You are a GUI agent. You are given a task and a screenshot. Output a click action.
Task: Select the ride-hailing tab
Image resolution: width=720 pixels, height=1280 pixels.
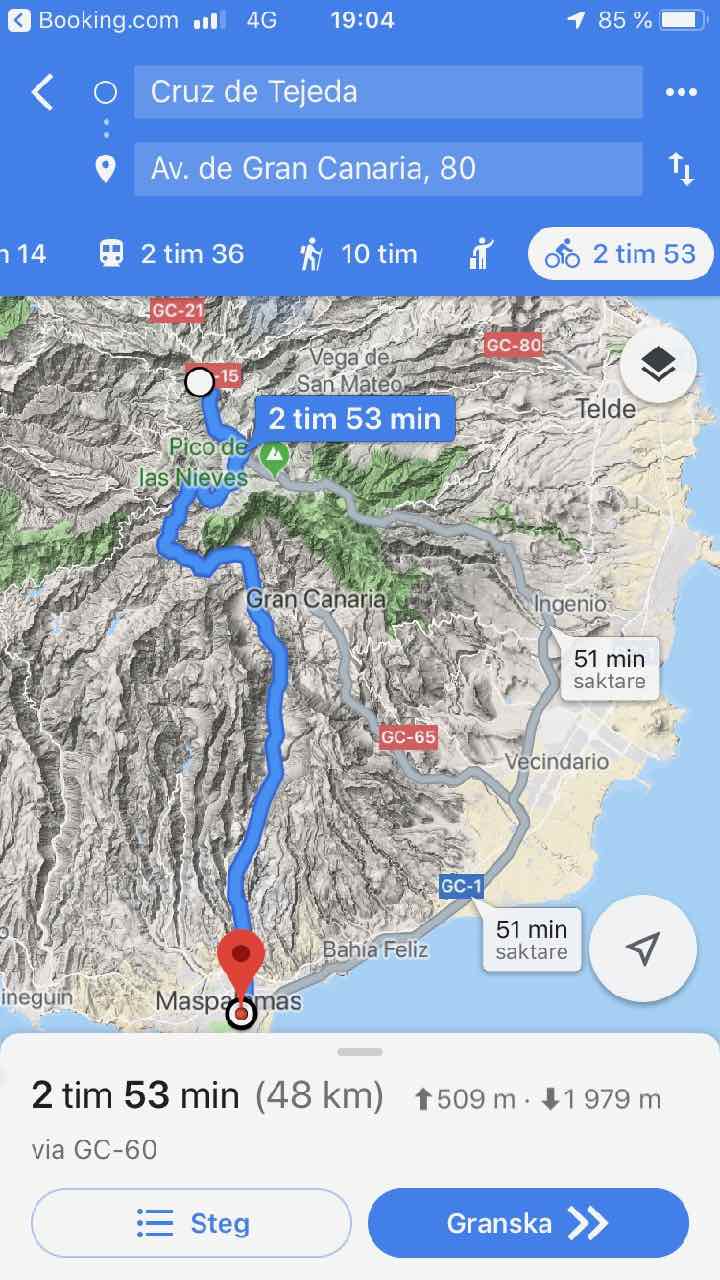coord(481,254)
